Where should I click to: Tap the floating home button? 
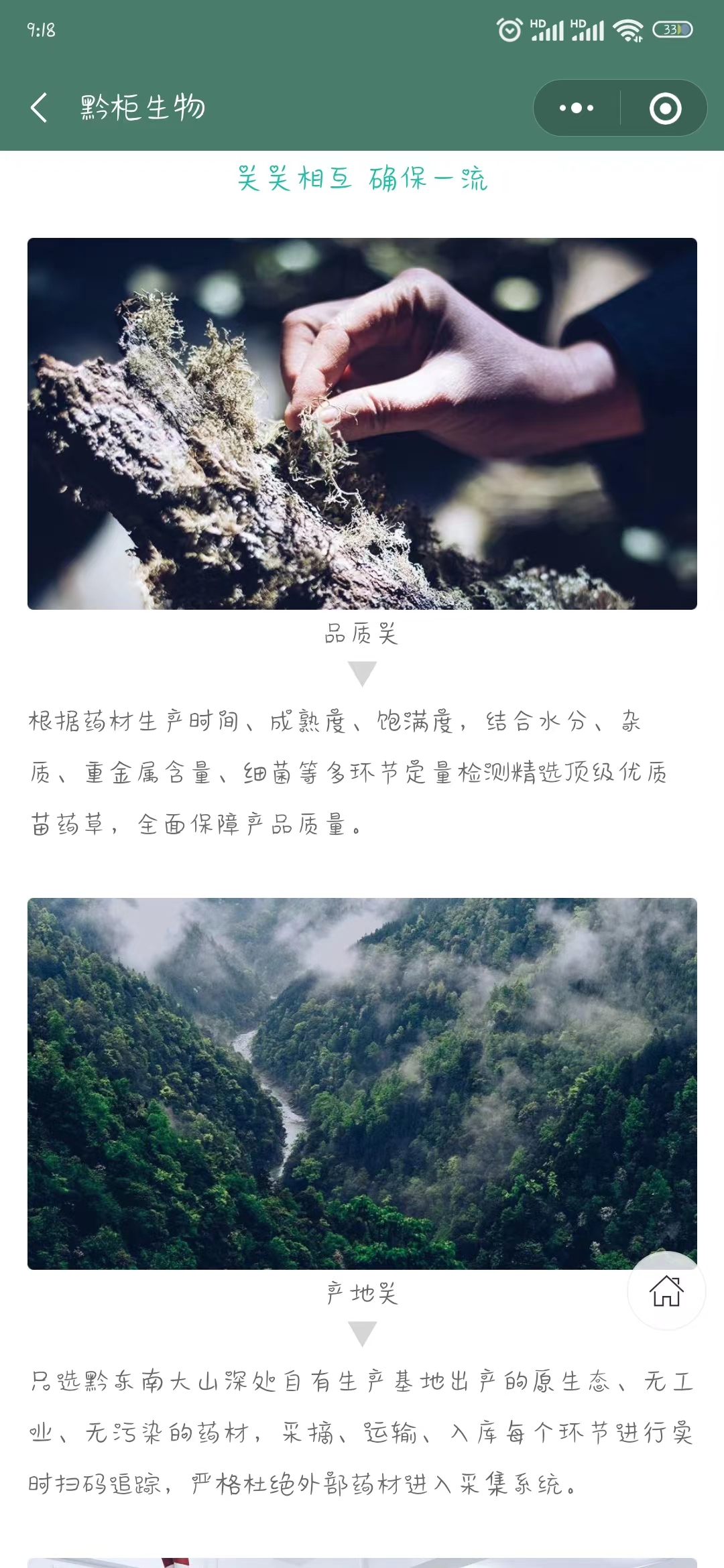tap(666, 1291)
